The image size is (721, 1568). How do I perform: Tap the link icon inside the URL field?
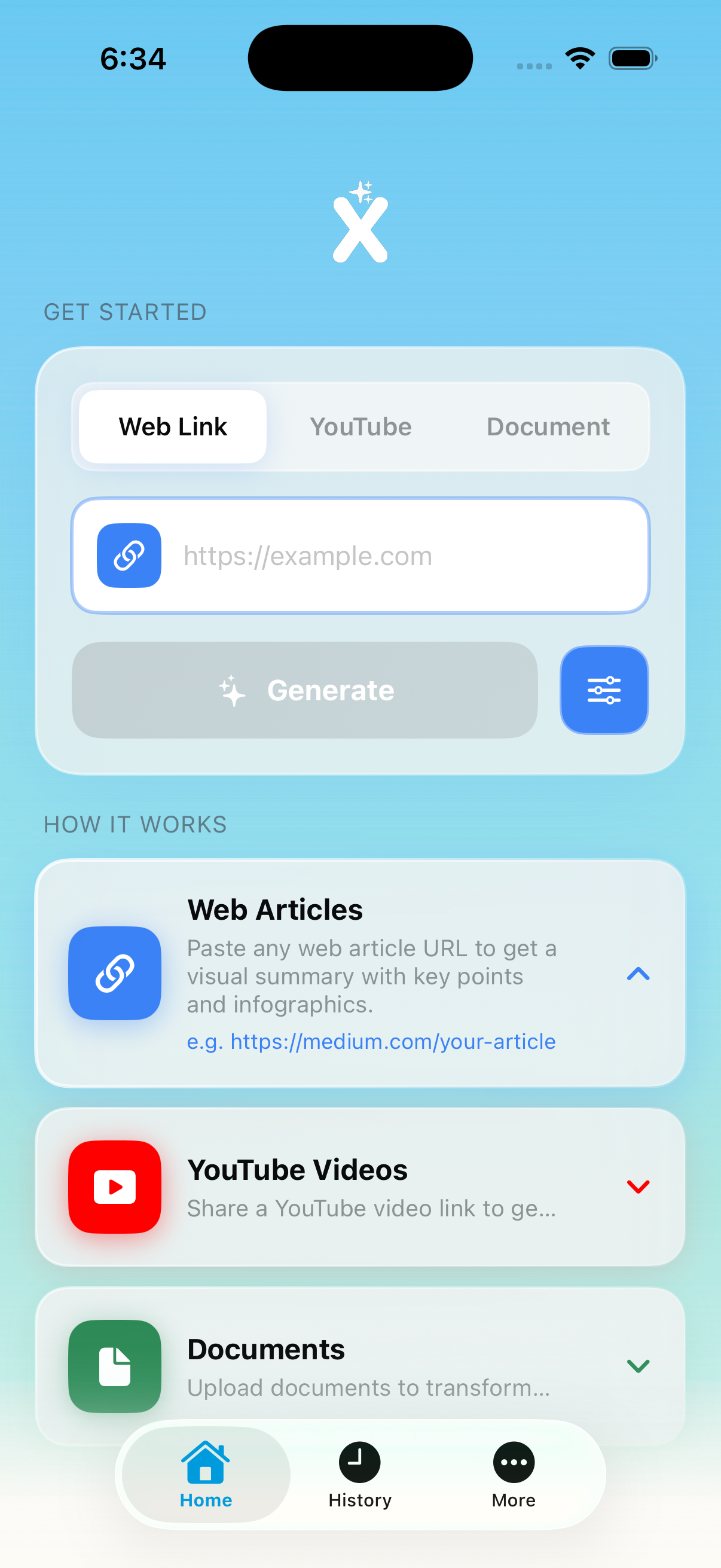[x=129, y=554]
